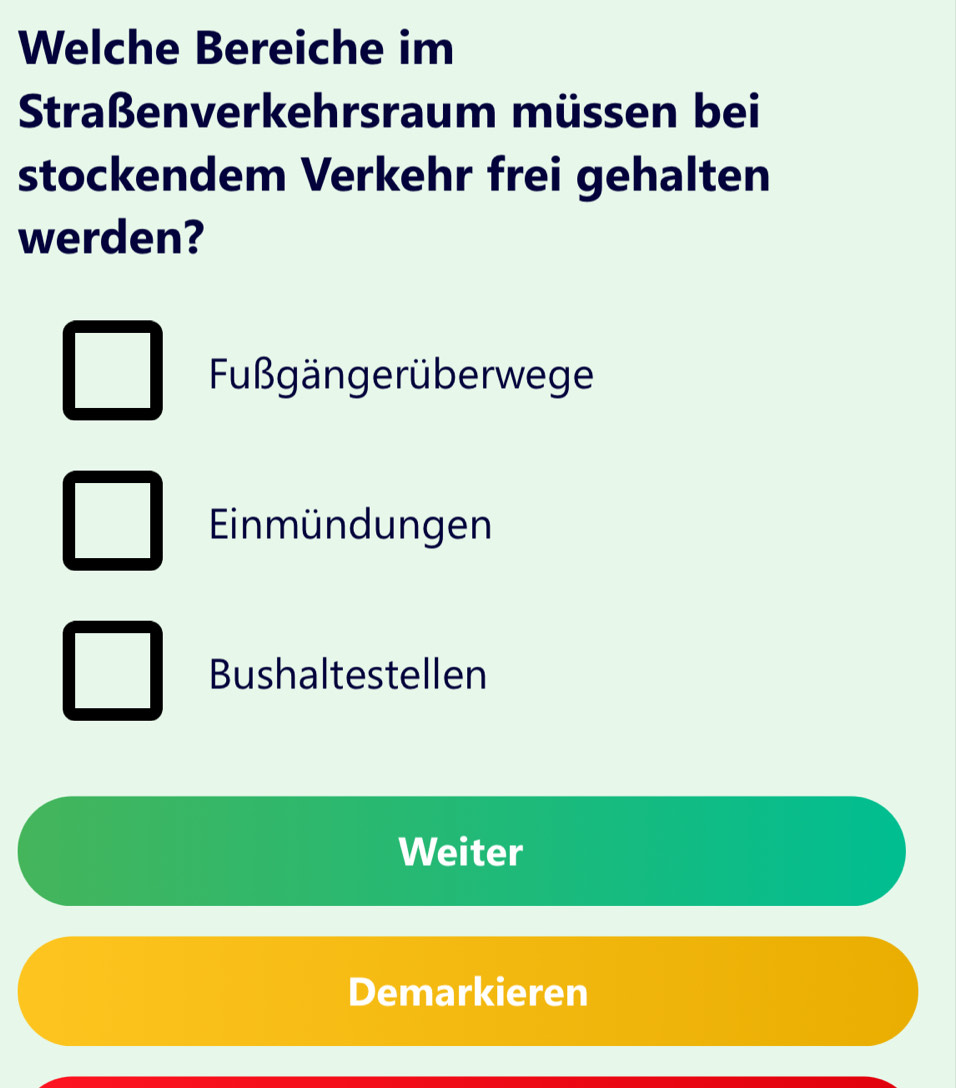
Task: Tap the yellow Demarkieren button
Action: [x=467, y=992]
